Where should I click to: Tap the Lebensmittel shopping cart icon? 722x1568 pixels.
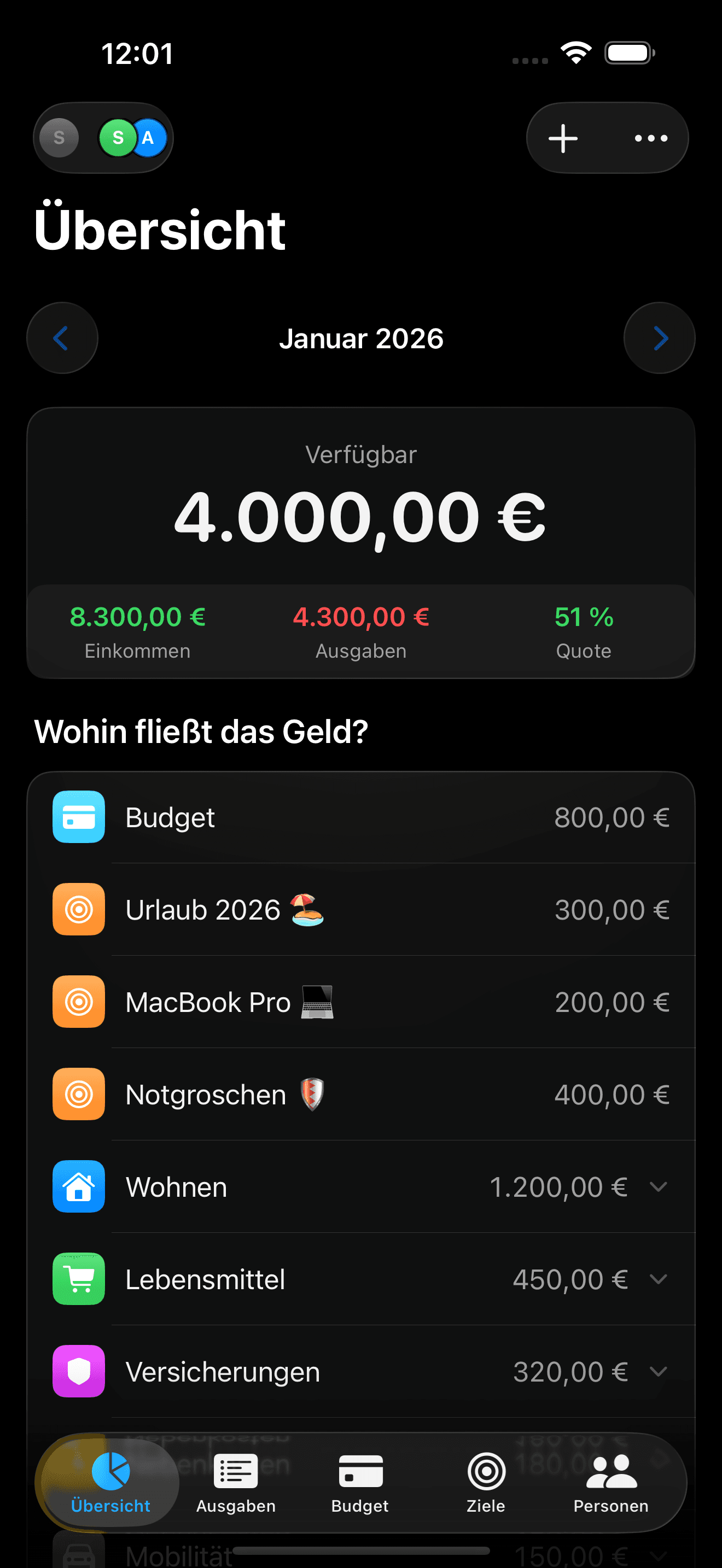(78, 1279)
